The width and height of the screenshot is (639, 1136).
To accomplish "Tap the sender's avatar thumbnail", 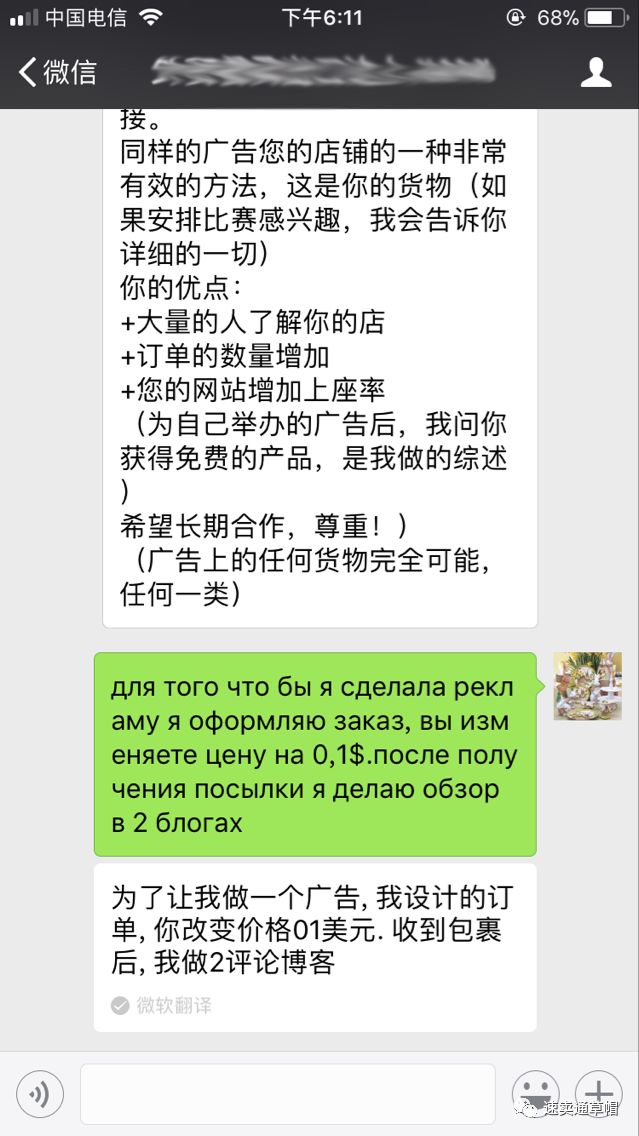I will coord(587,686).
